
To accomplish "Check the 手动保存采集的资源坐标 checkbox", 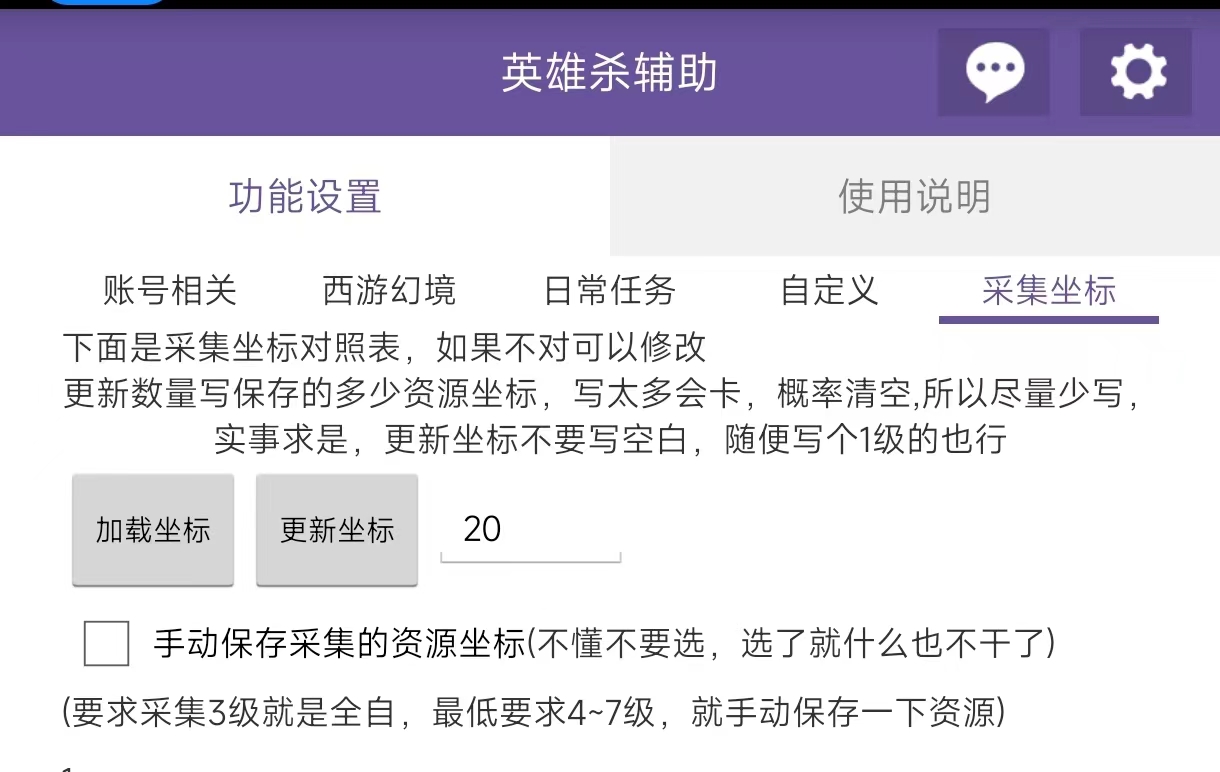I will click(107, 643).
